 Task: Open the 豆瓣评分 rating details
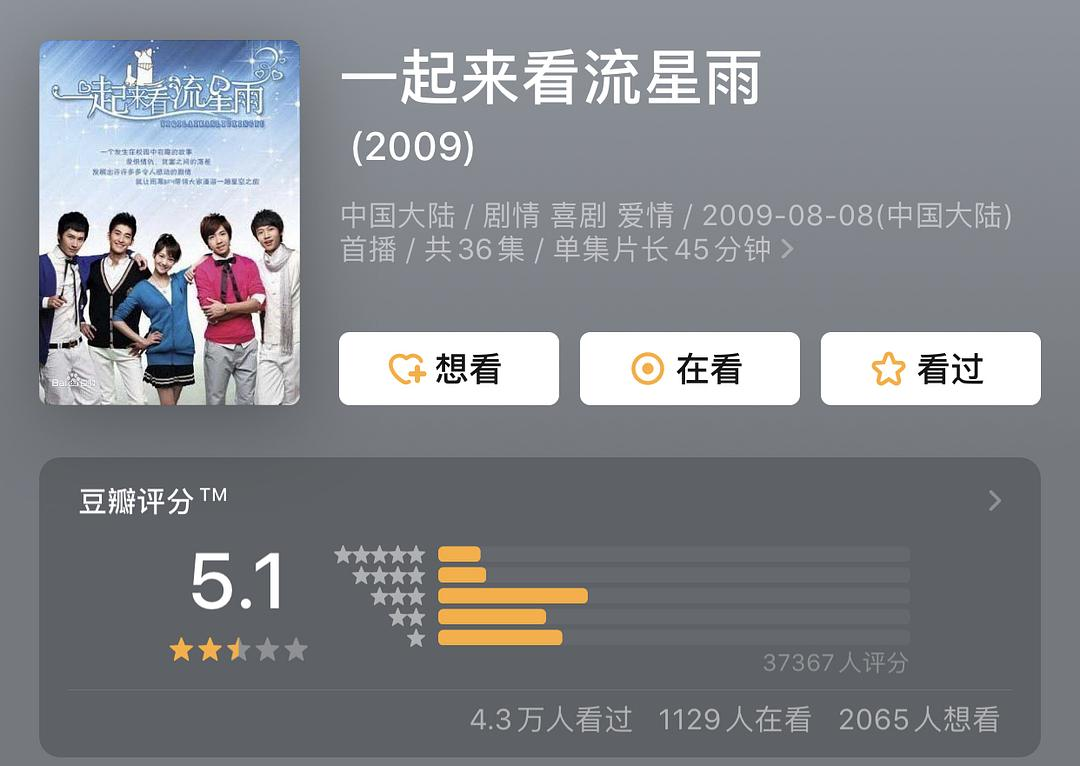click(x=994, y=501)
